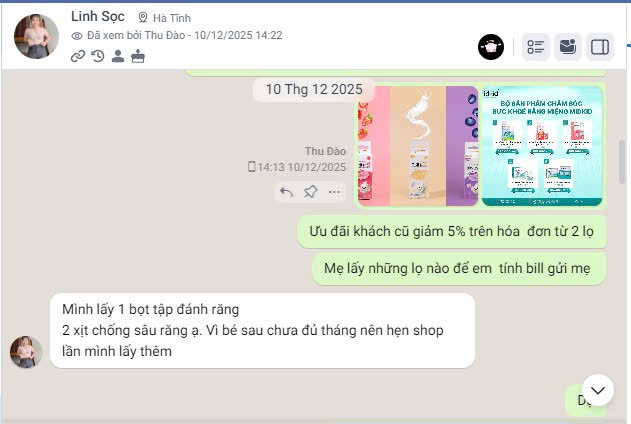The height and width of the screenshot is (424, 631).
Task: Copy the conversation link icon
Action: 78,56
